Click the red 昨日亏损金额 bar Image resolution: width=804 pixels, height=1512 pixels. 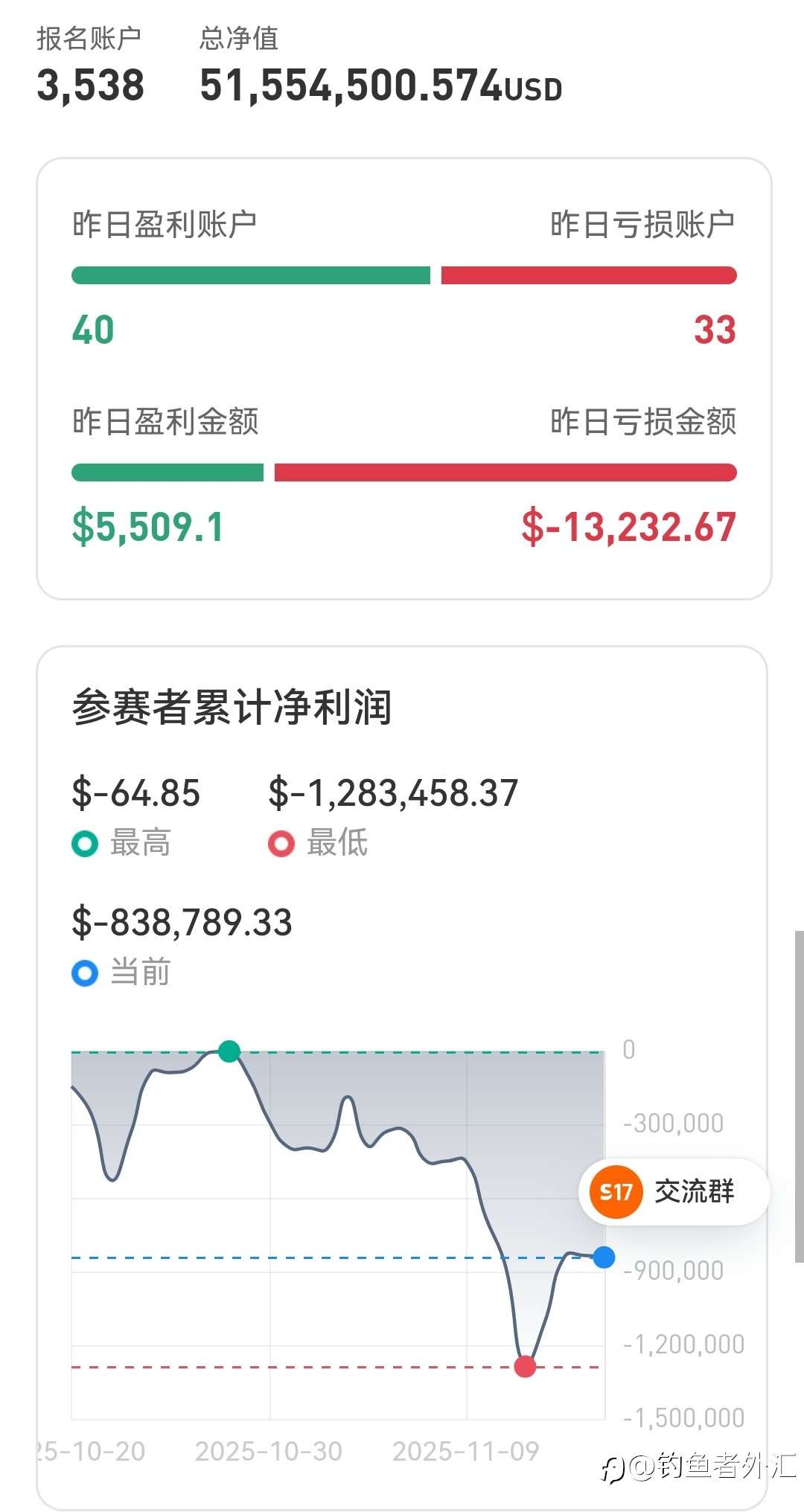(506, 472)
